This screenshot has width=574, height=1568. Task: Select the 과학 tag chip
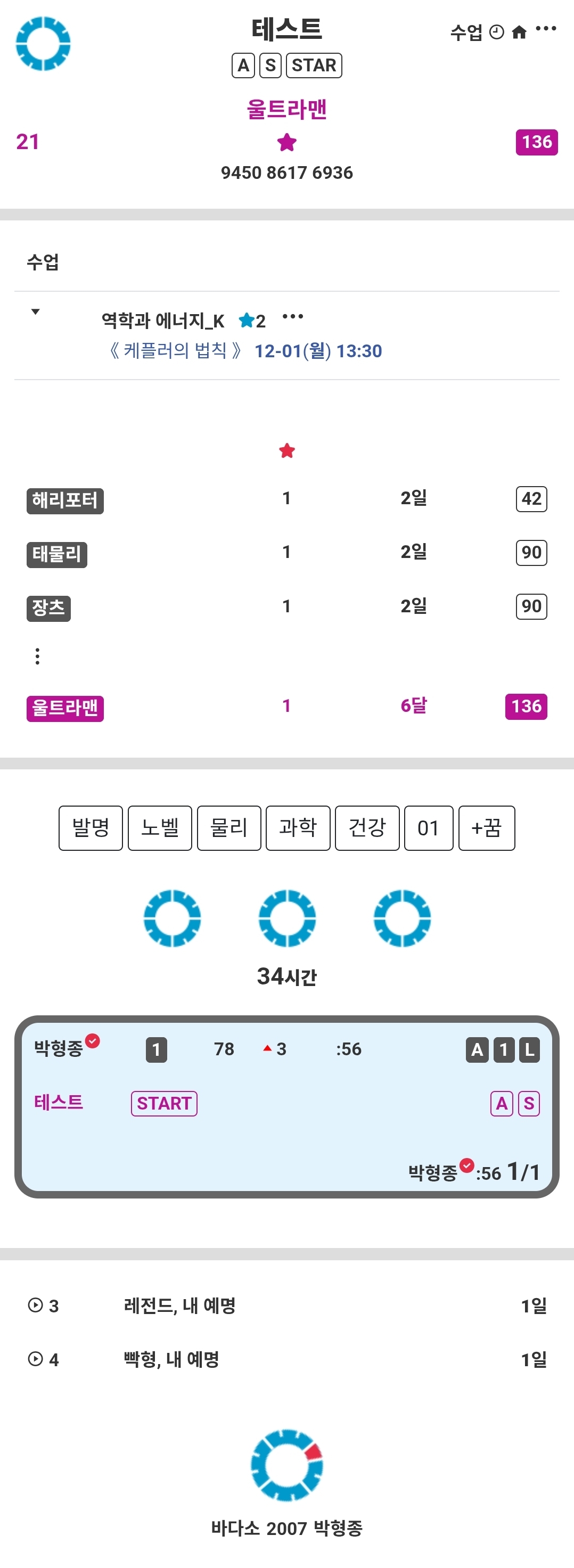tap(298, 828)
